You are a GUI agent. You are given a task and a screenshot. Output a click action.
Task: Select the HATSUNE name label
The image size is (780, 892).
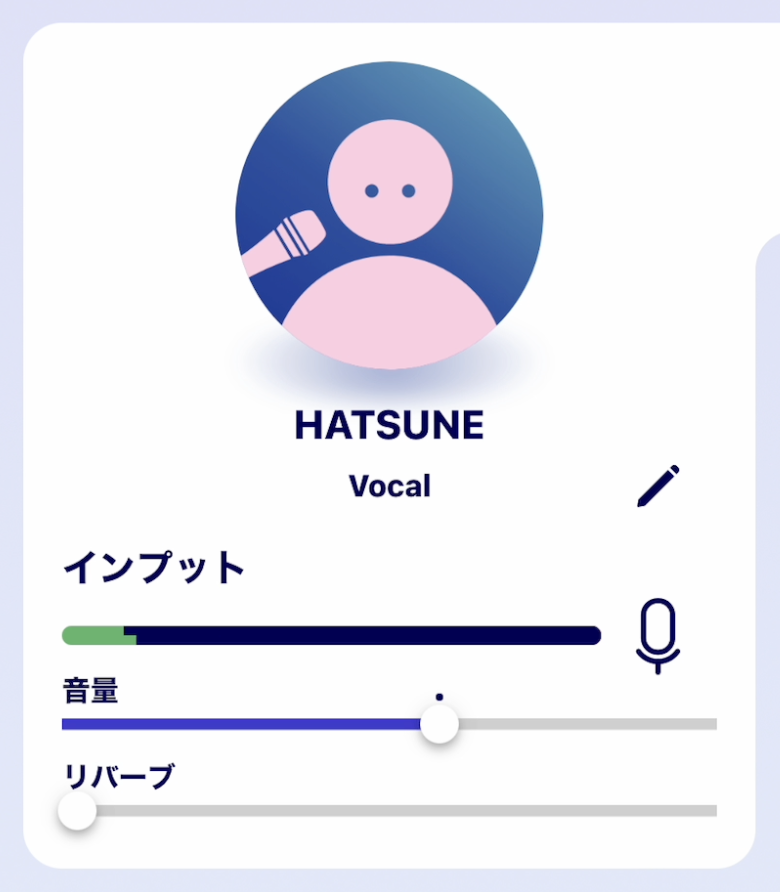(389, 424)
